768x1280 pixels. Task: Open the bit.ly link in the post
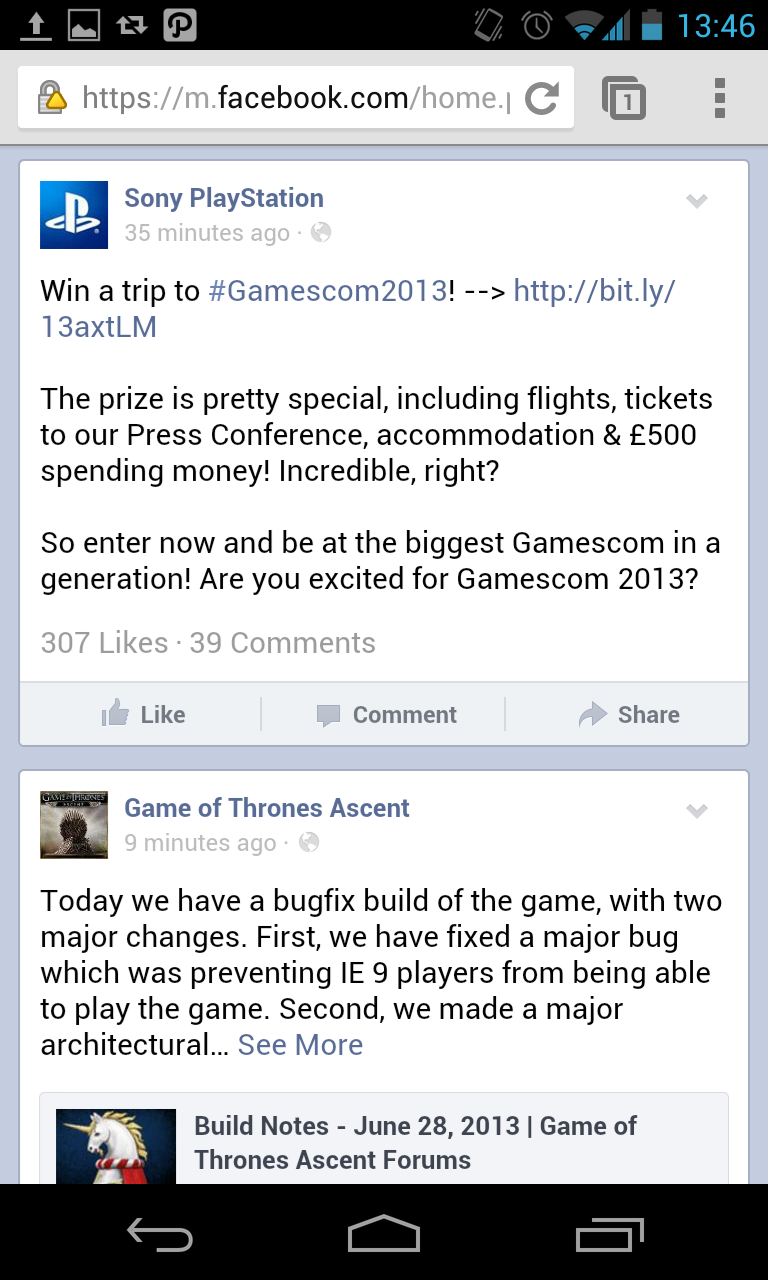point(358,309)
